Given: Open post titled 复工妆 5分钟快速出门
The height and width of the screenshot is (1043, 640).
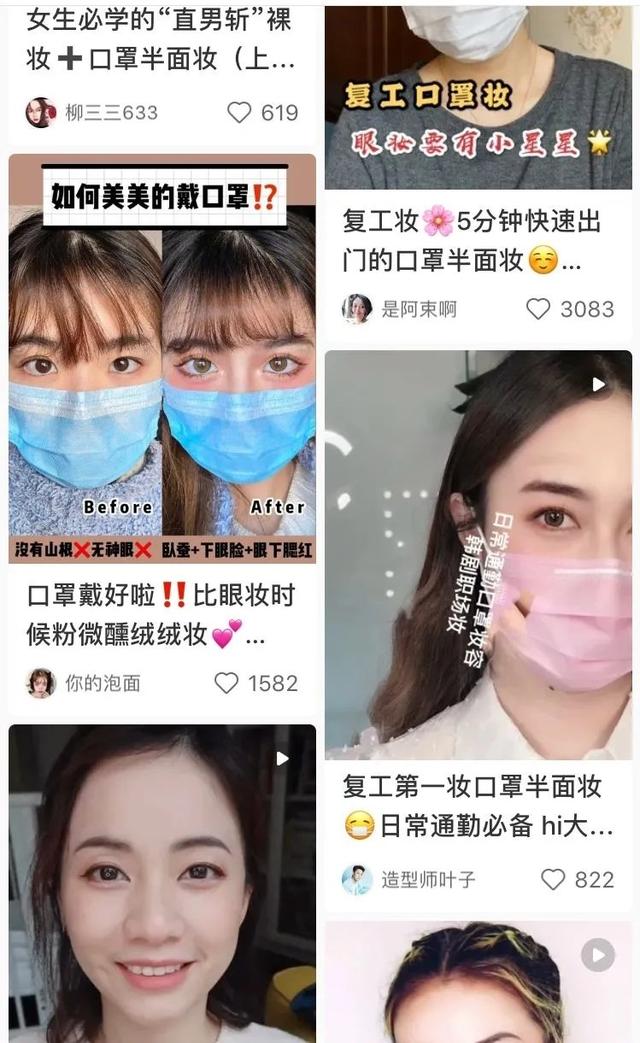Looking at the screenshot, I should (470, 241).
